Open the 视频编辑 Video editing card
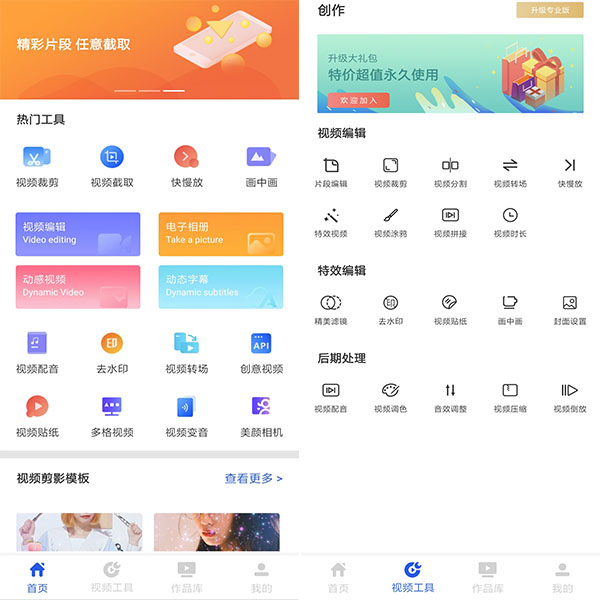This screenshot has width=600, height=600. point(77,234)
